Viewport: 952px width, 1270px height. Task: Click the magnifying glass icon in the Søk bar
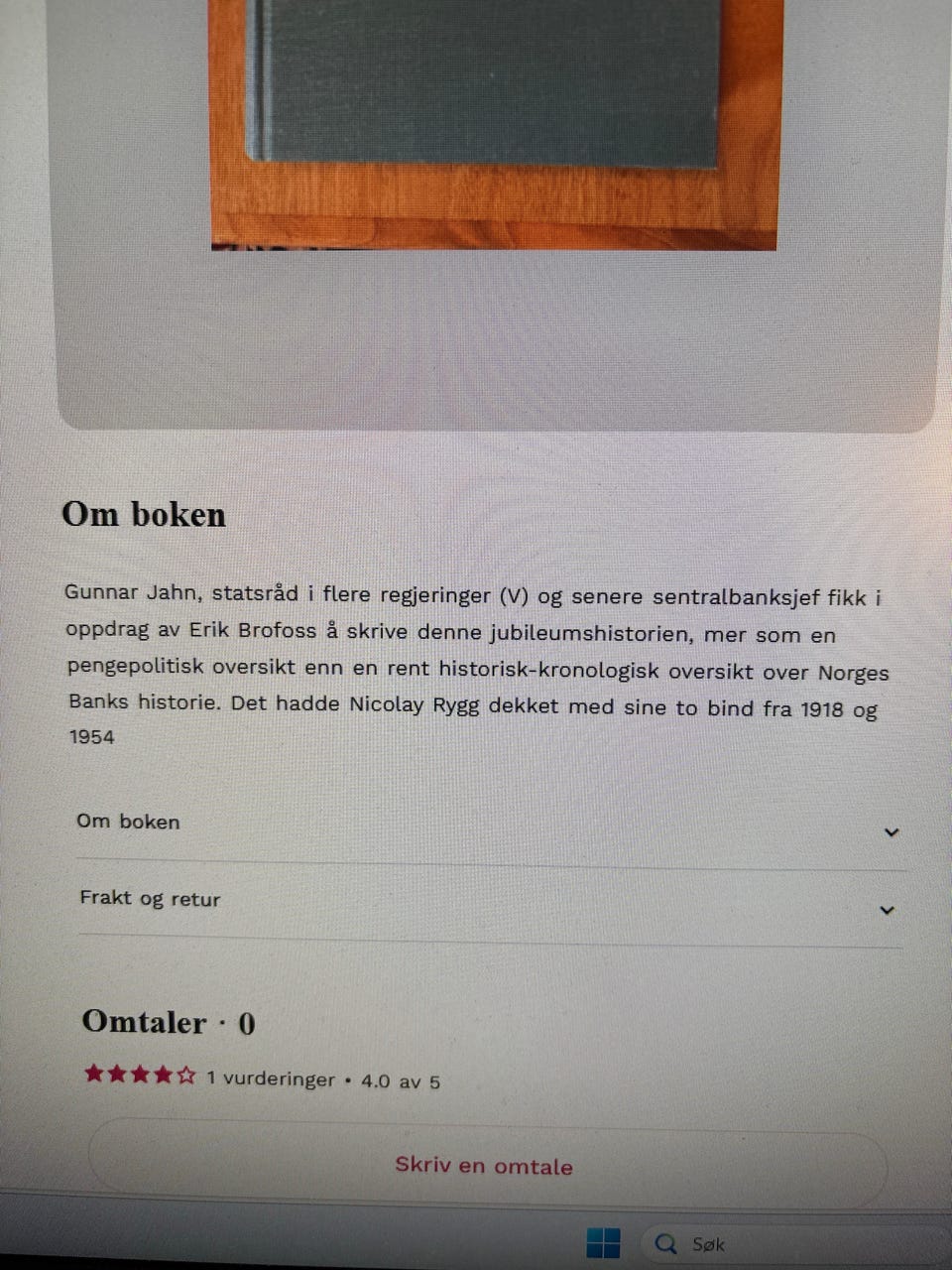[666, 1243]
